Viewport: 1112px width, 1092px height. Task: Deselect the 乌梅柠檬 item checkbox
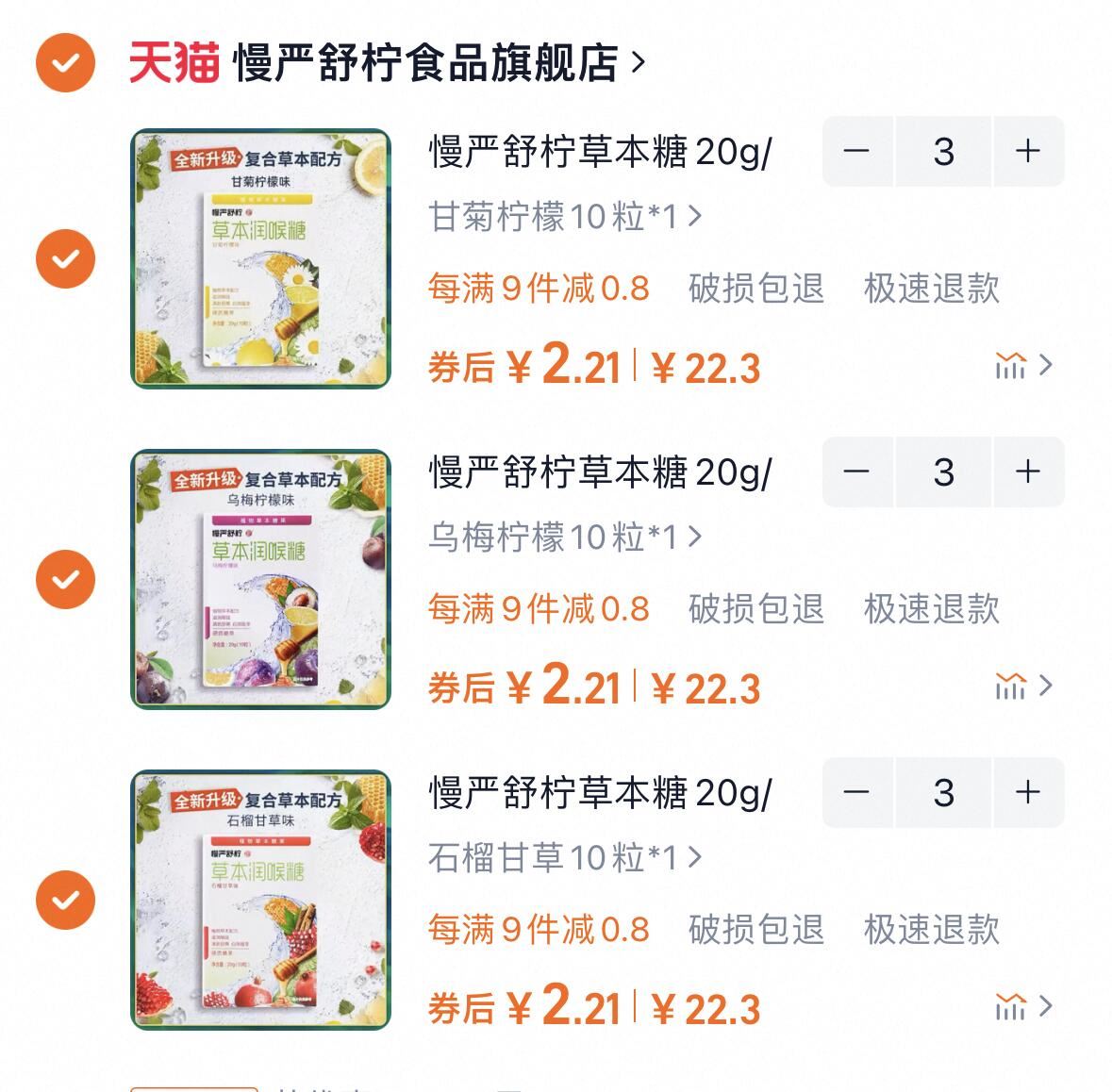65,579
